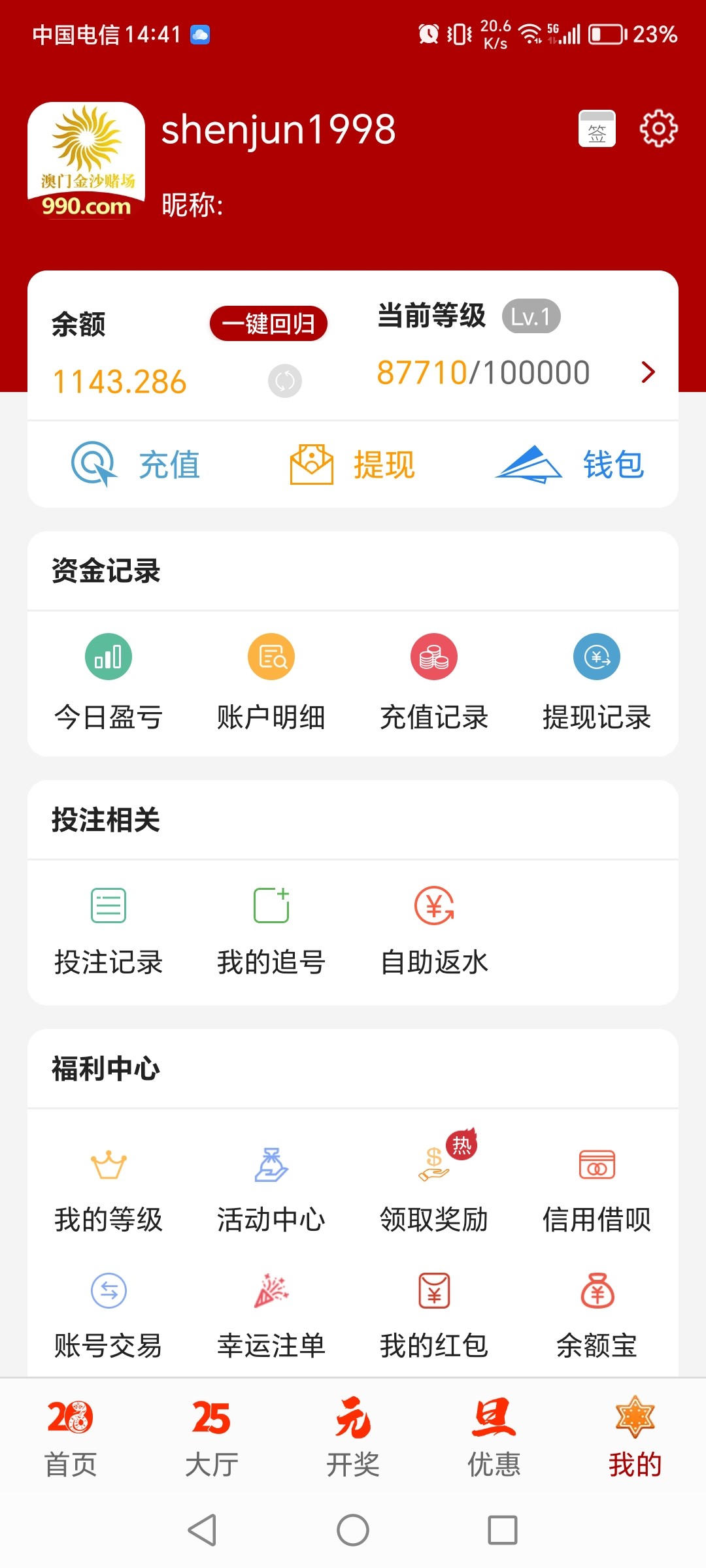Open 自助返水 self-service rebate

click(x=433, y=928)
